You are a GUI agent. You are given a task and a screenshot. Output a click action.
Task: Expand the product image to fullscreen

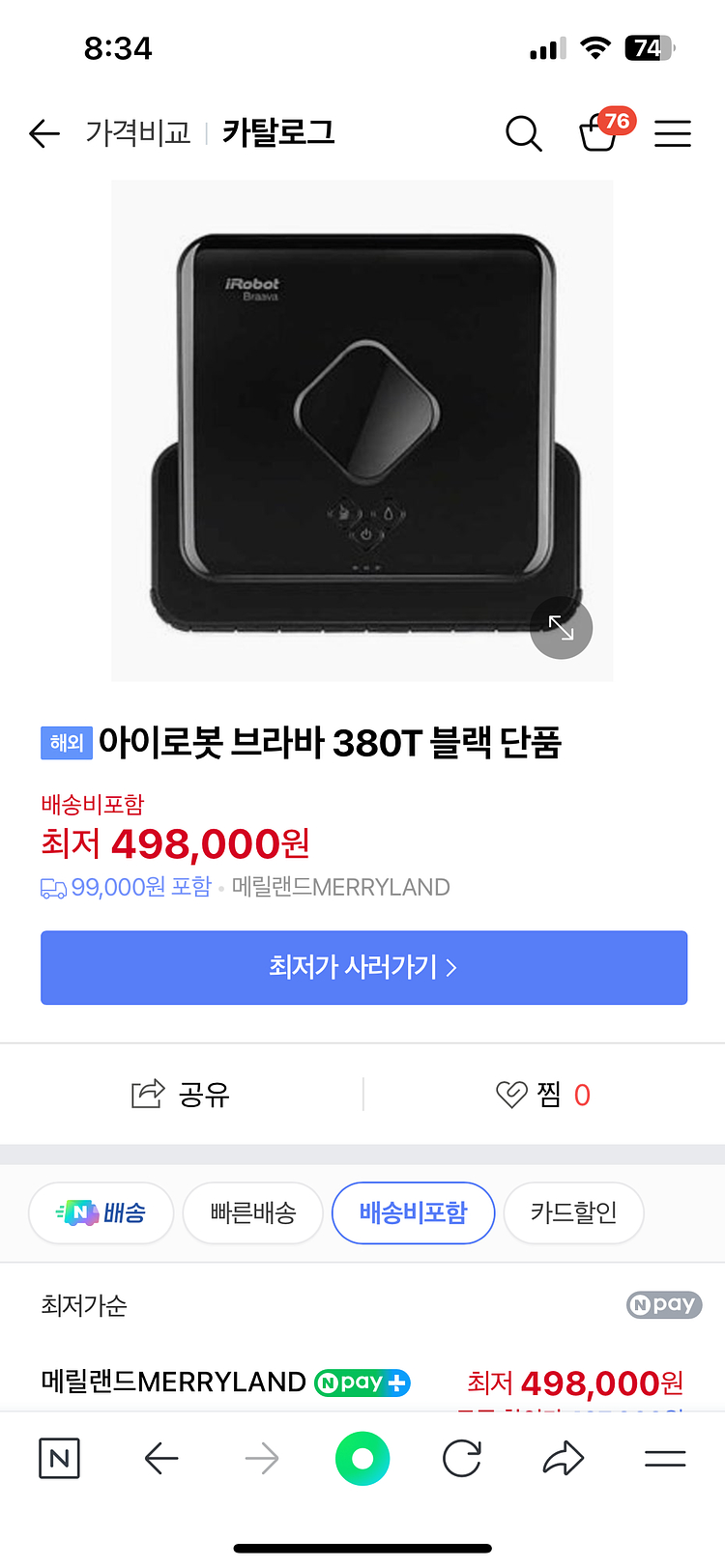[561, 628]
